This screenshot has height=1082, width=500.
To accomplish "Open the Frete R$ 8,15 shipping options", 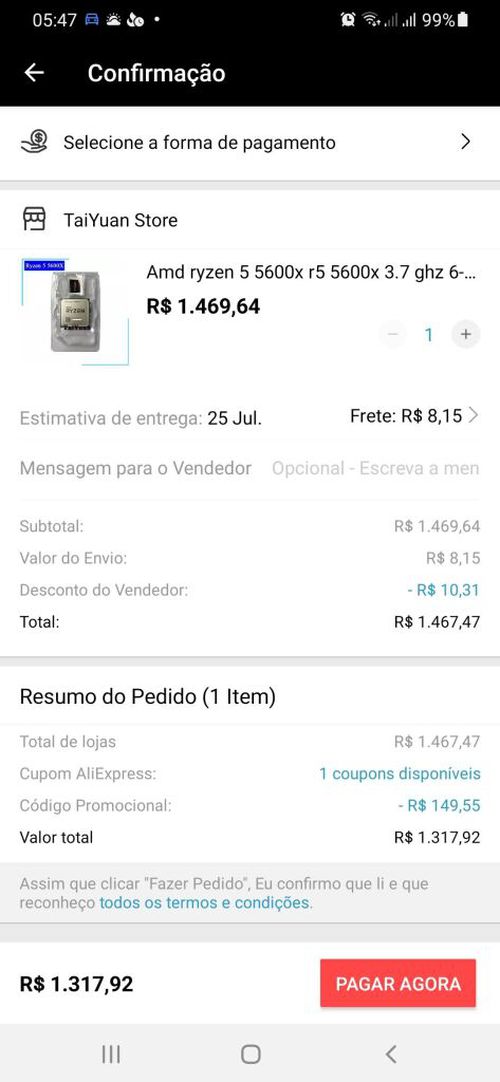I will pos(414,415).
